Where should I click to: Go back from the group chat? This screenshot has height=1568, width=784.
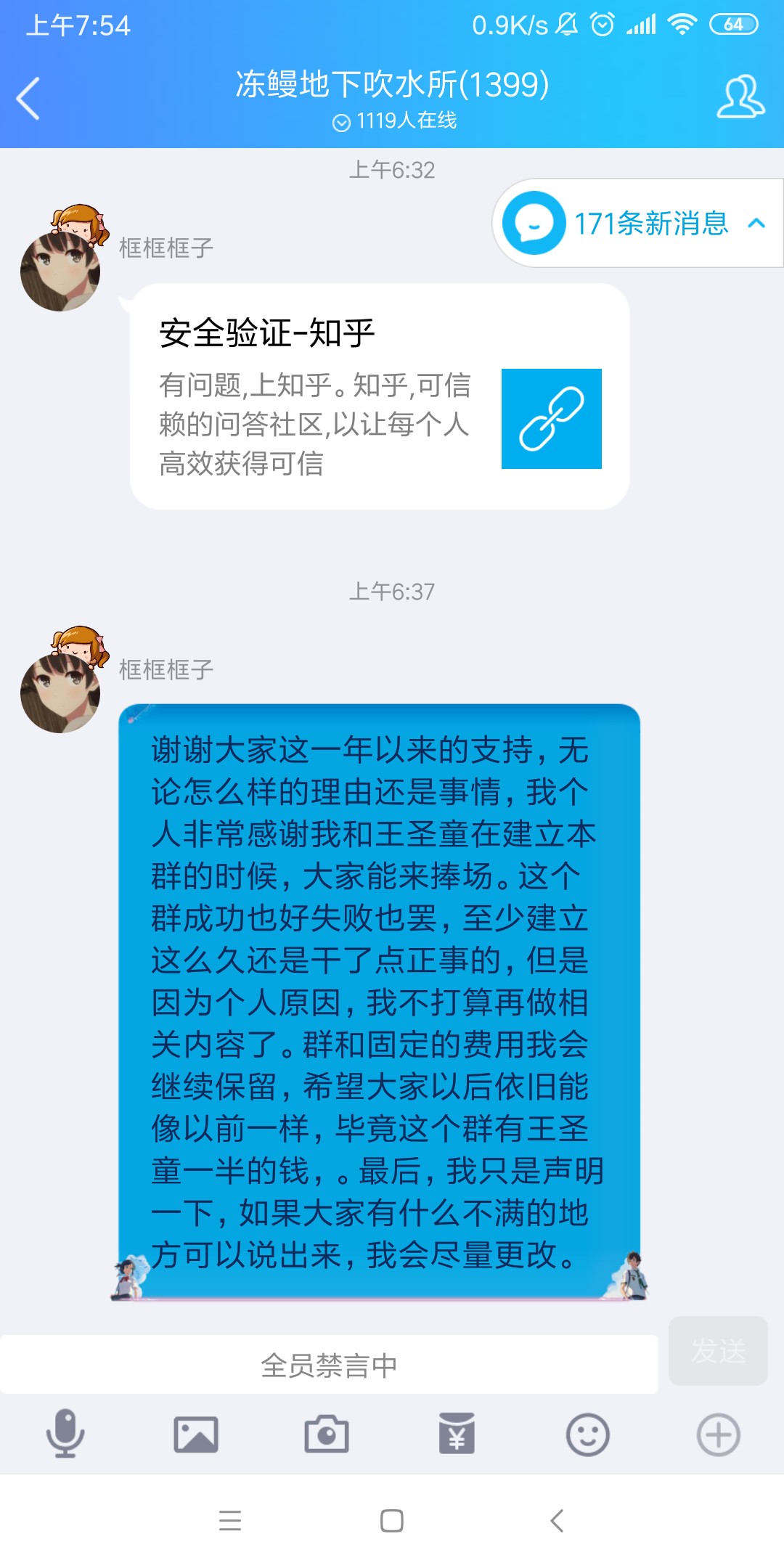click(29, 98)
